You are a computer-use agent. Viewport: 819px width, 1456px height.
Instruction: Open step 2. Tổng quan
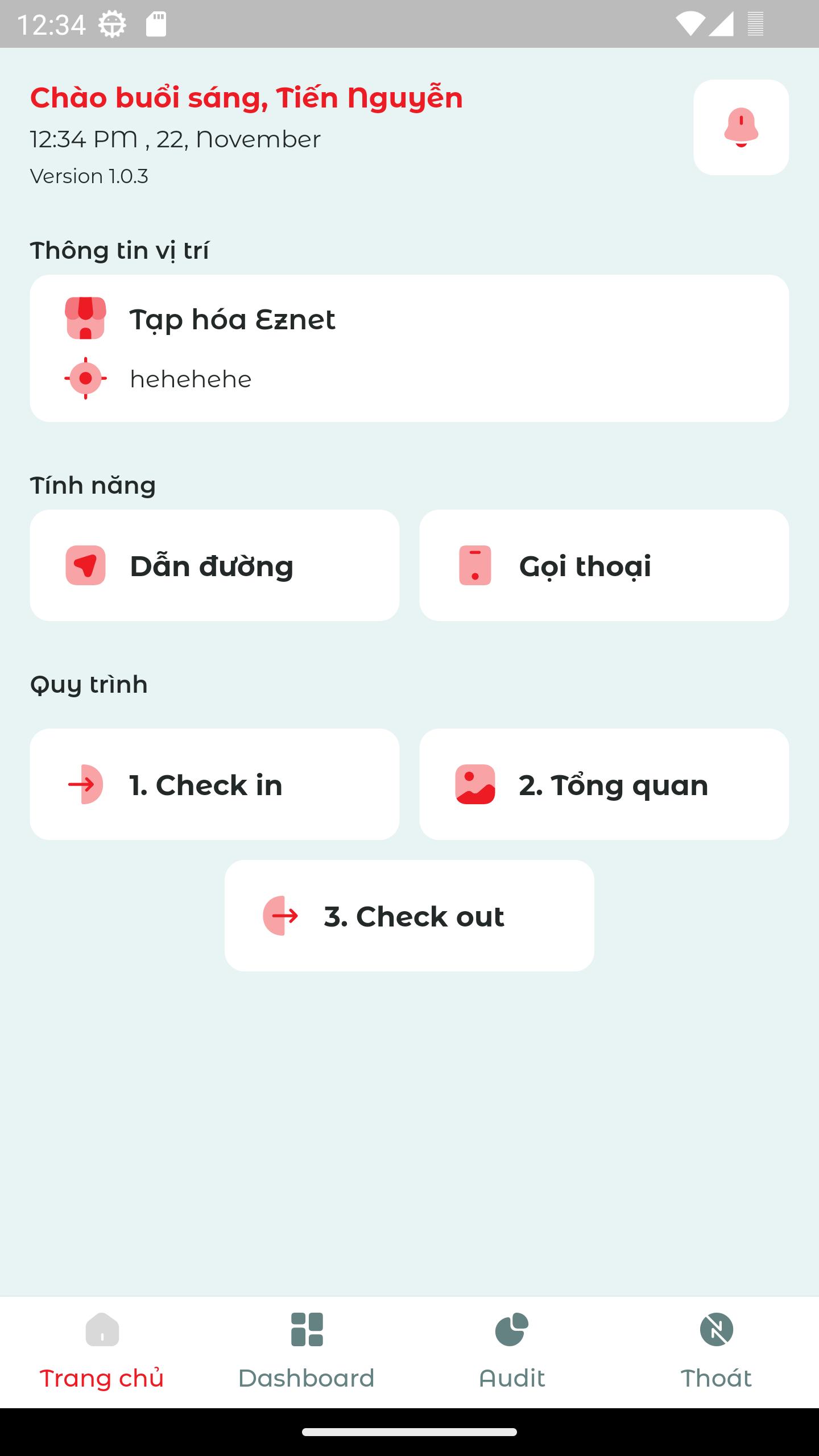pyautogui.click(x=603, y=784)
